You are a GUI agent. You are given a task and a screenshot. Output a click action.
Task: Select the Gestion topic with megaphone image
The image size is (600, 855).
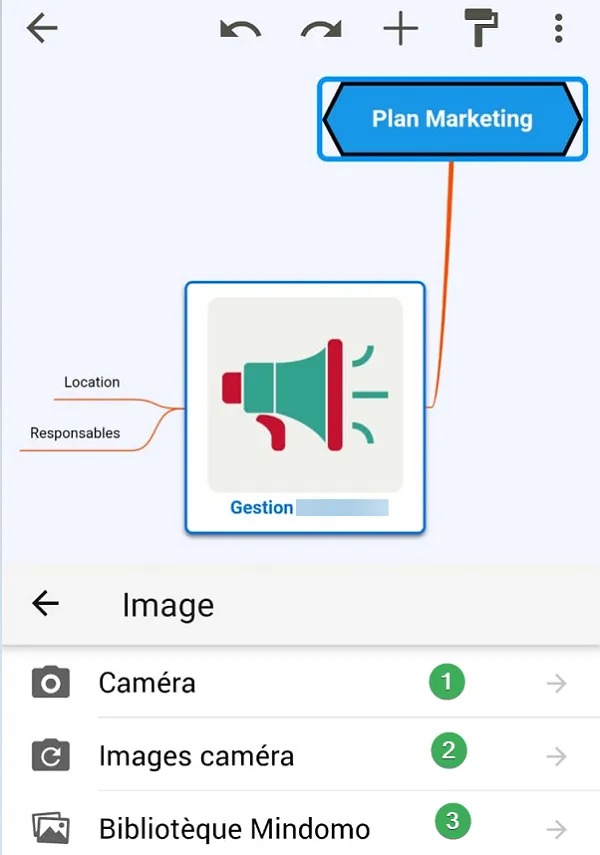305,407
